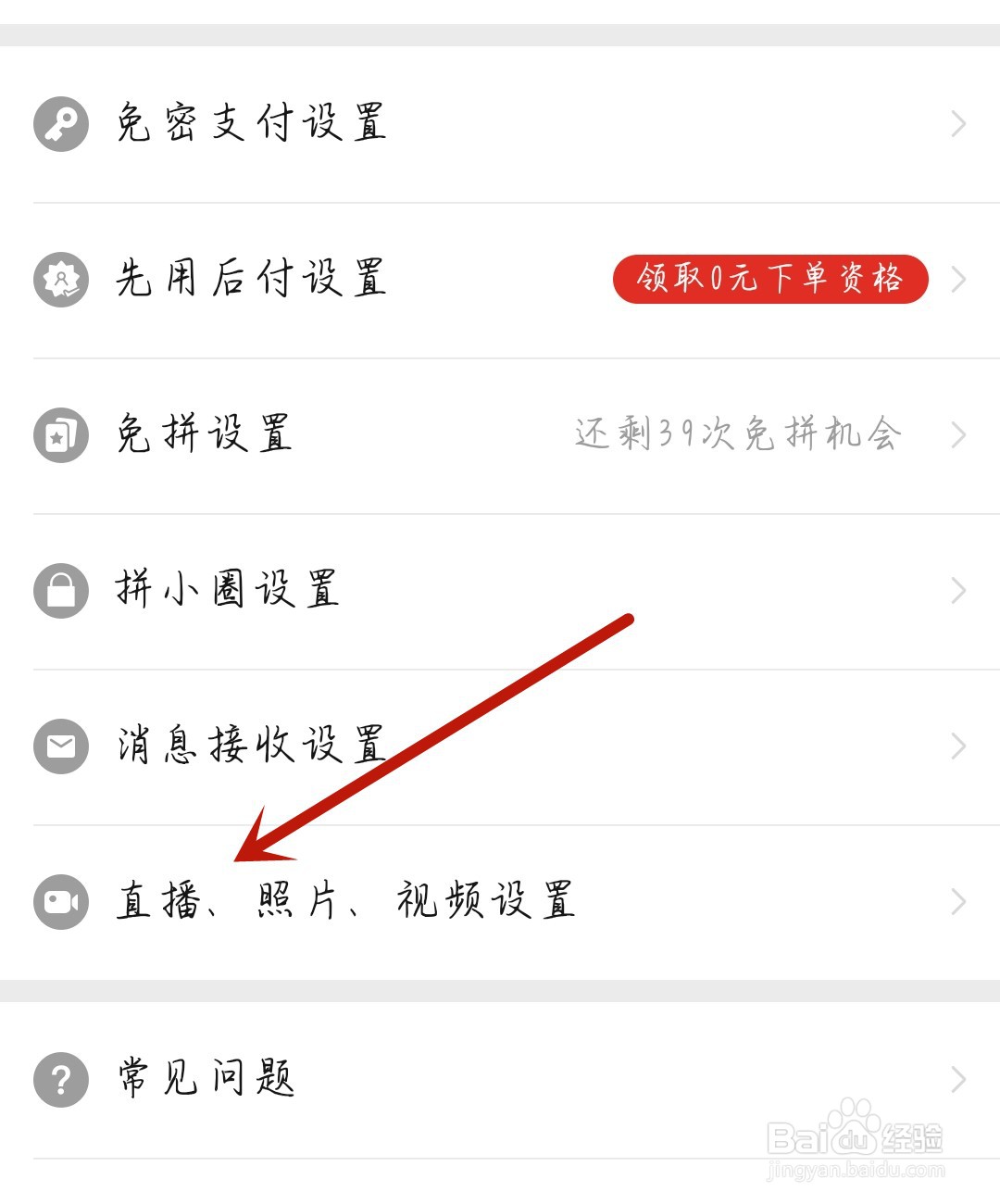Screen dimensions: 1000x1204
Task: Tap the star card icon for 免拼设置
Action: click(x=59, y=434)
